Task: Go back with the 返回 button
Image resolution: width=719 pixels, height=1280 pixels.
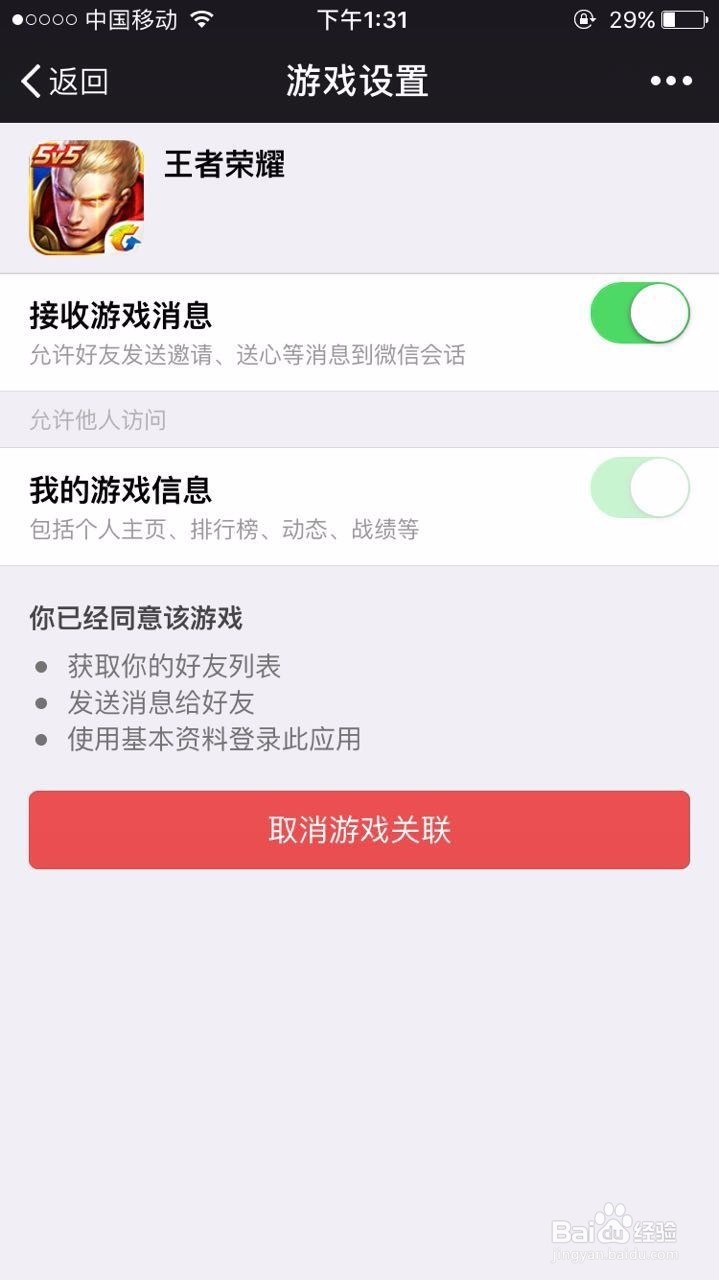Action: click(64, 81)
